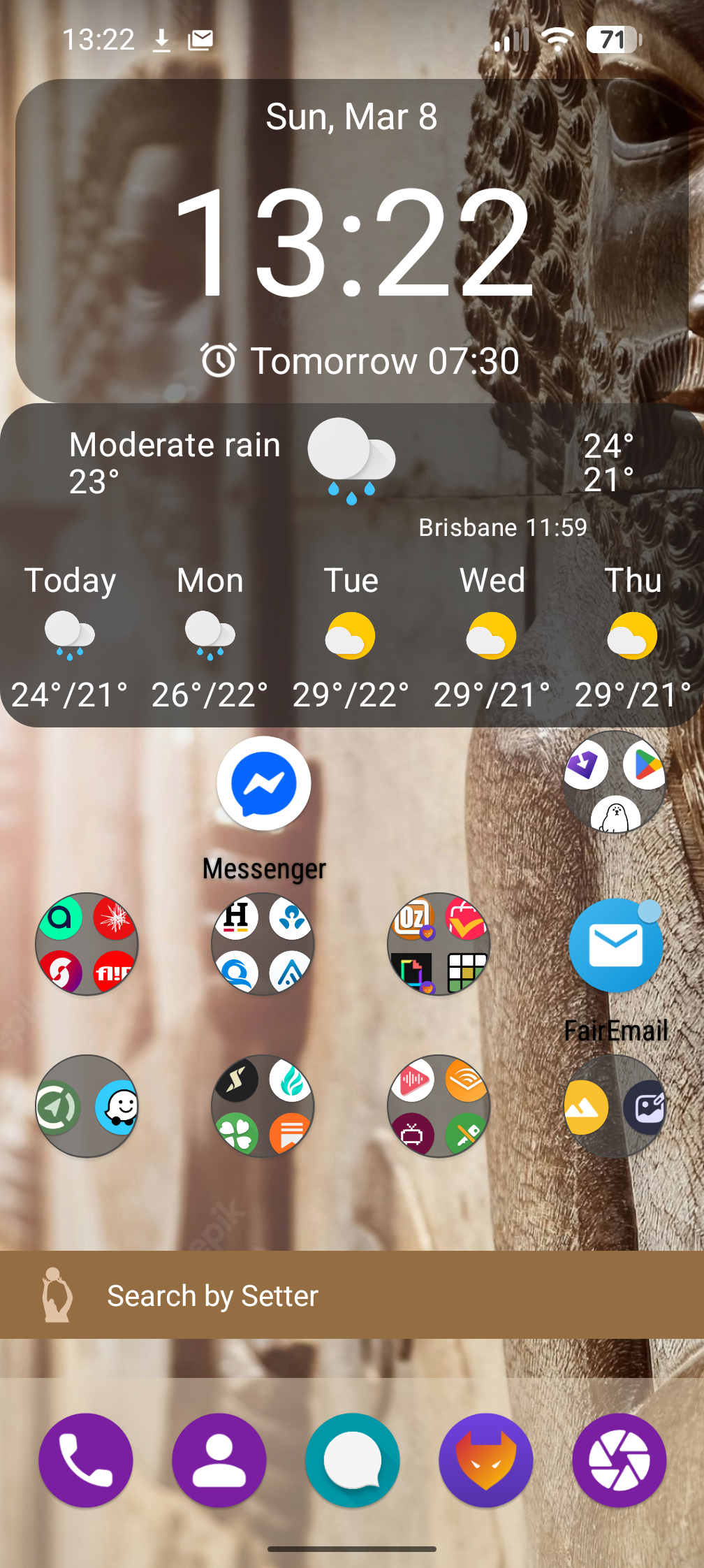
Task: Open the folder with the Oz icon
Action: click(439, 945)
